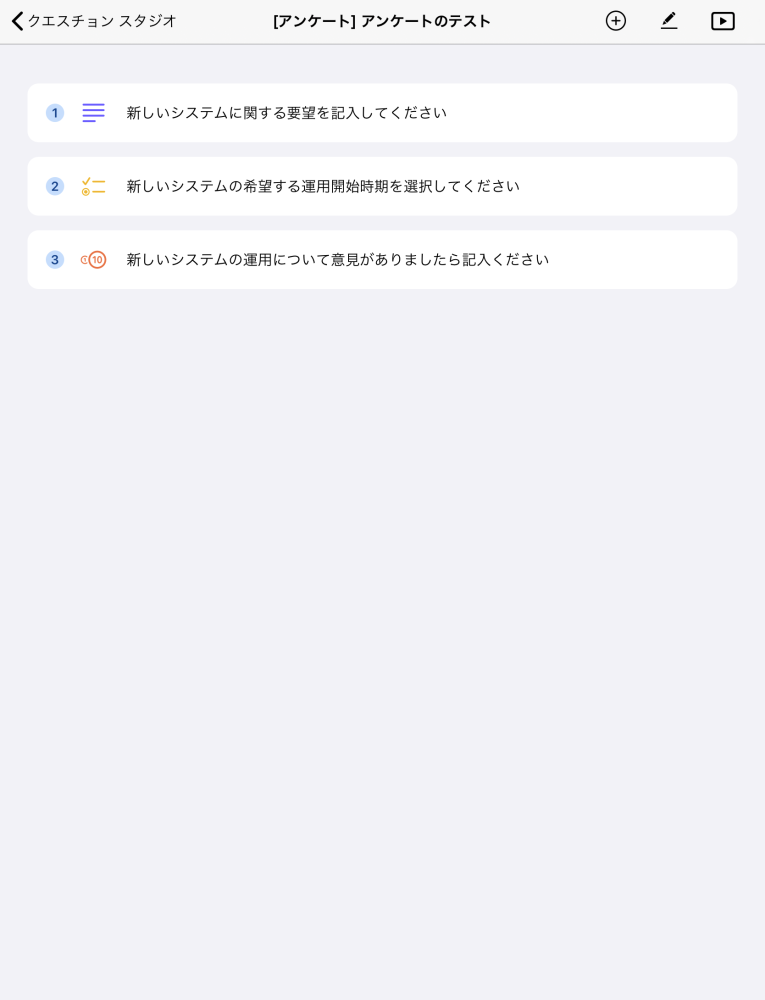Image resolution: width=765 pixels, height=1000 pixels.
Task: Open question 3 about 運用について意見
Action: 382,260
